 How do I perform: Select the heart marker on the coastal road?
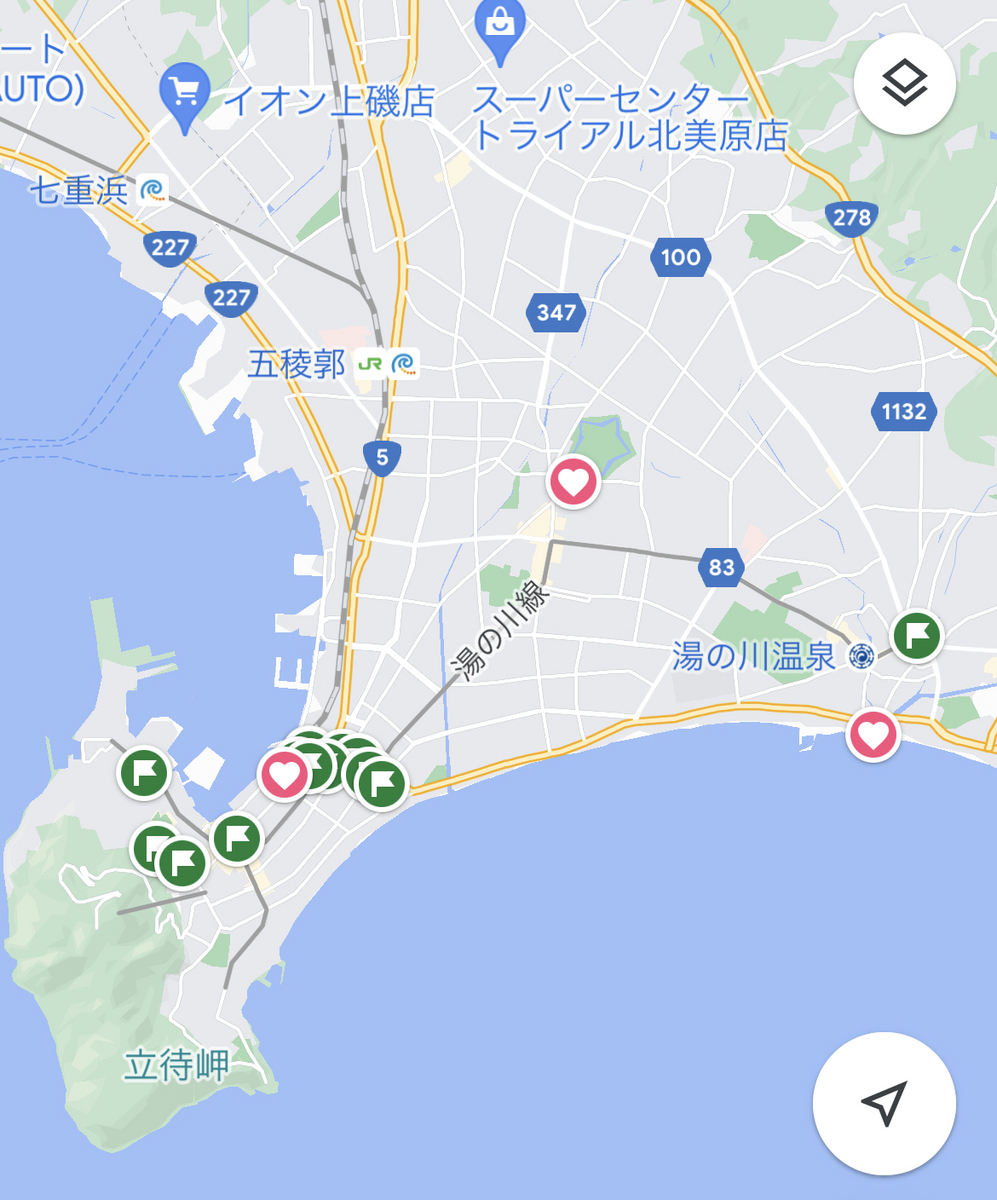click(872, 736)
